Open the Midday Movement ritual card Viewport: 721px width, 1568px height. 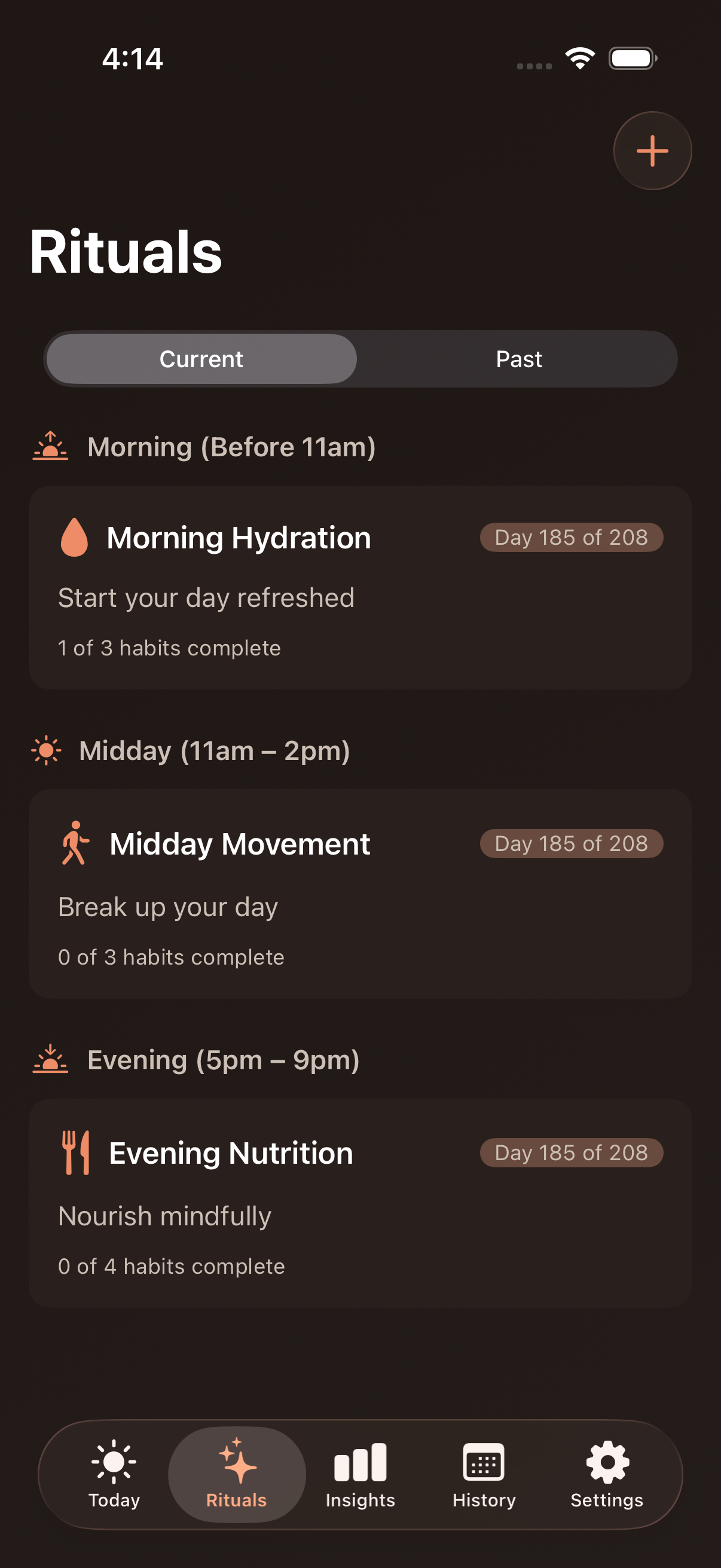pos(360,893)
